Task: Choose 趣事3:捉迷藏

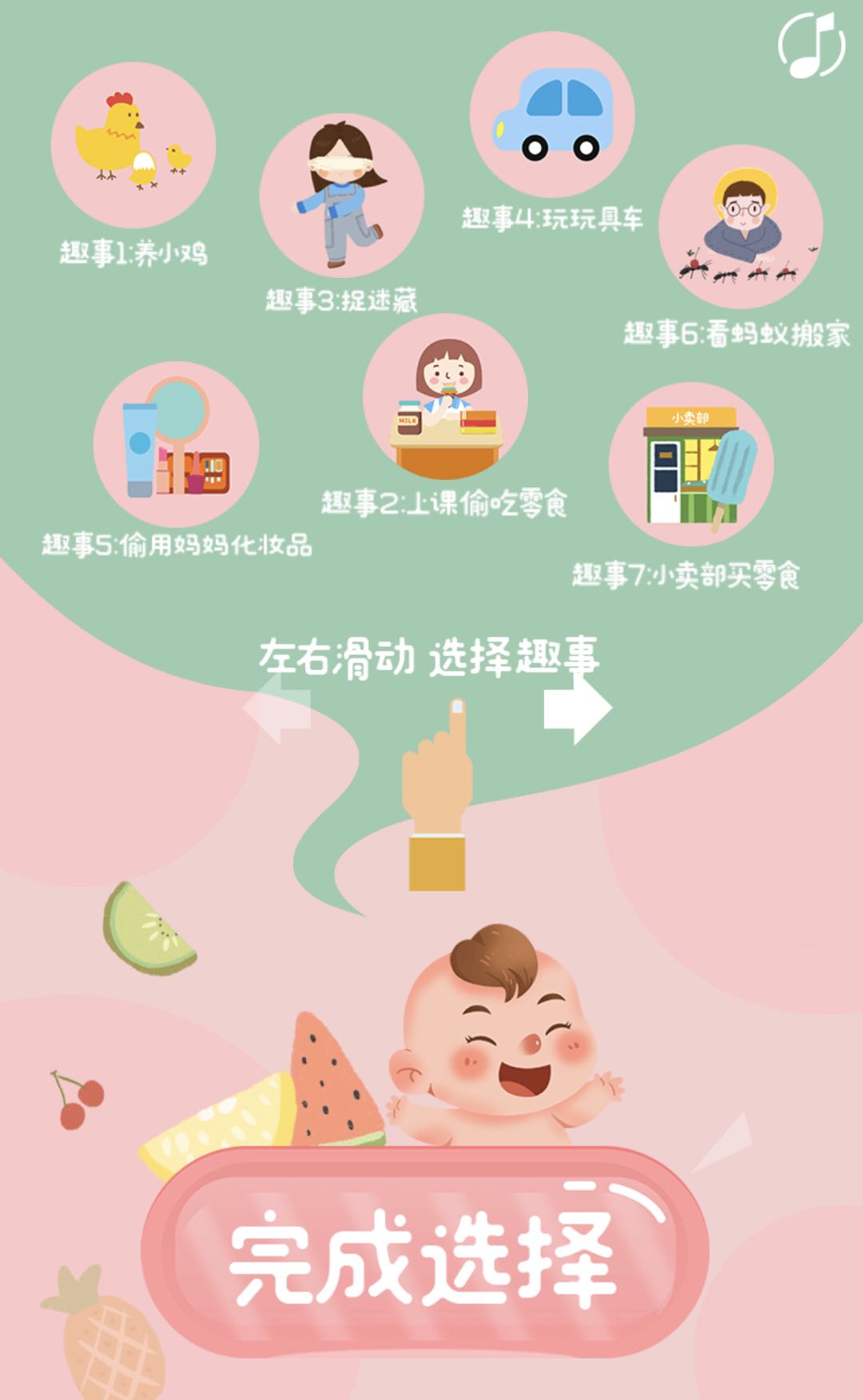Action: point(341,196)
